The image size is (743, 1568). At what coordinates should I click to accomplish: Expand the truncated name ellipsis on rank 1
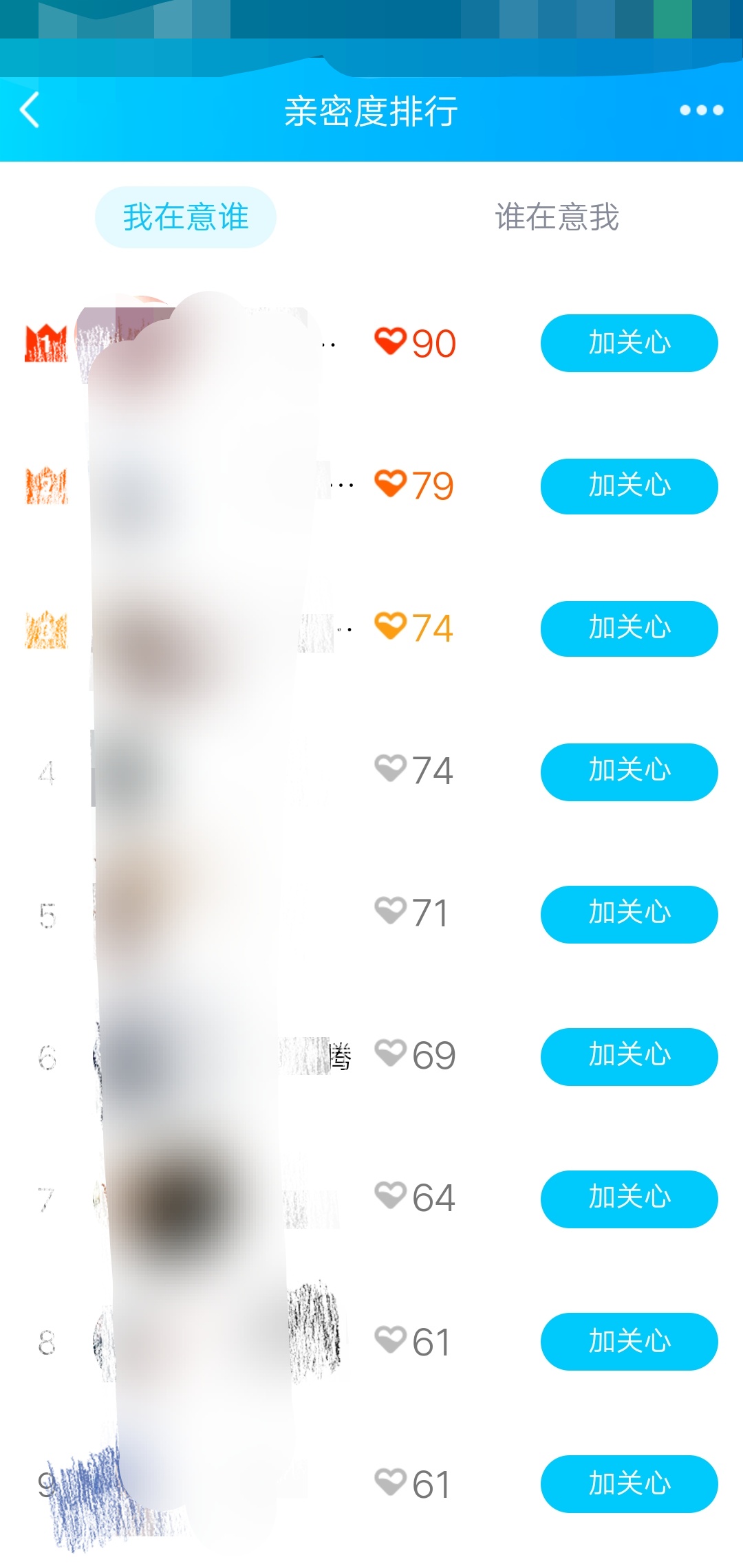[x=329, y=344]
